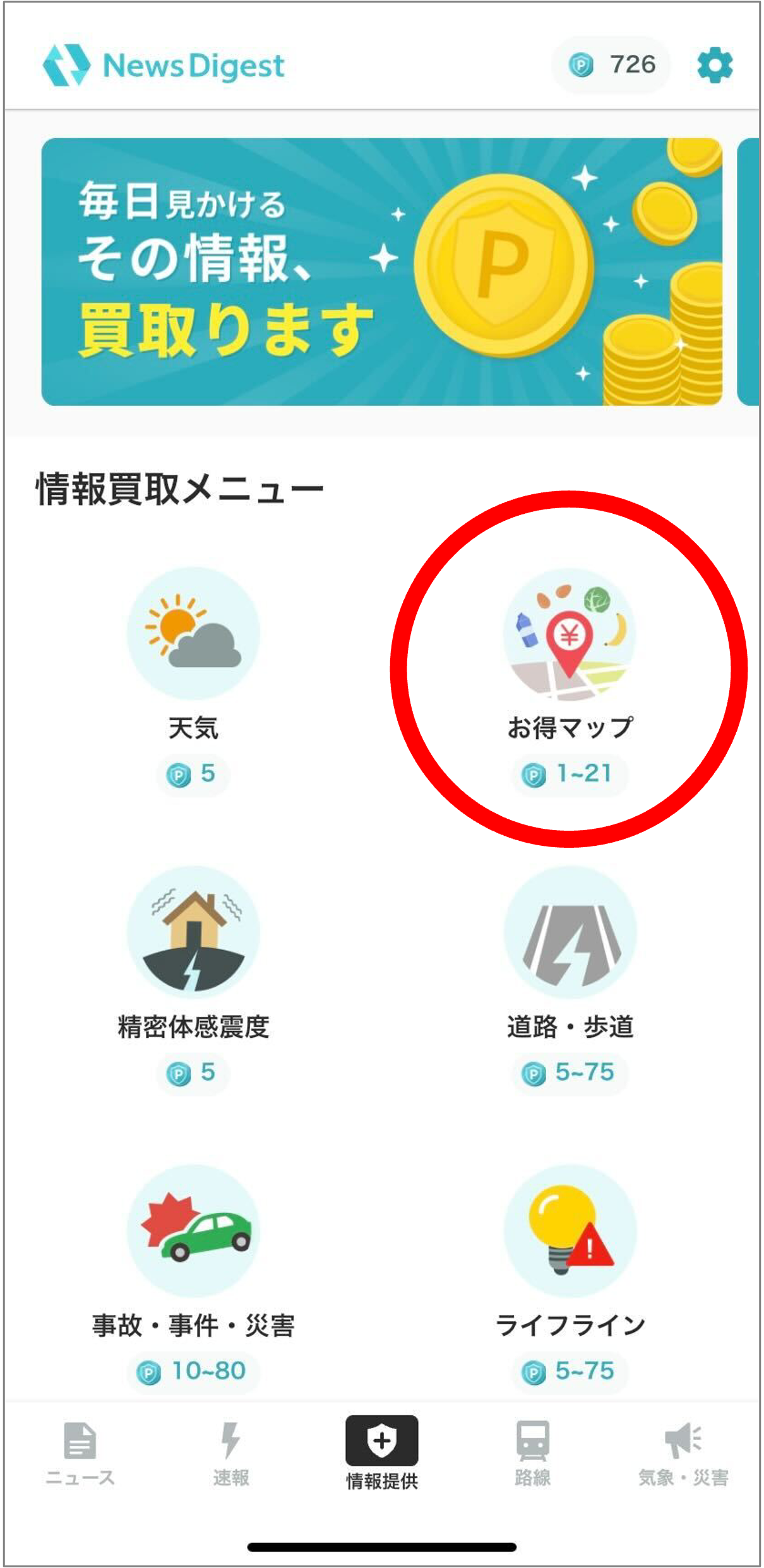This screenshot has height=1568, width=764.
Task: Tap the ライフライン item
Action: [x=570, y=1231]
